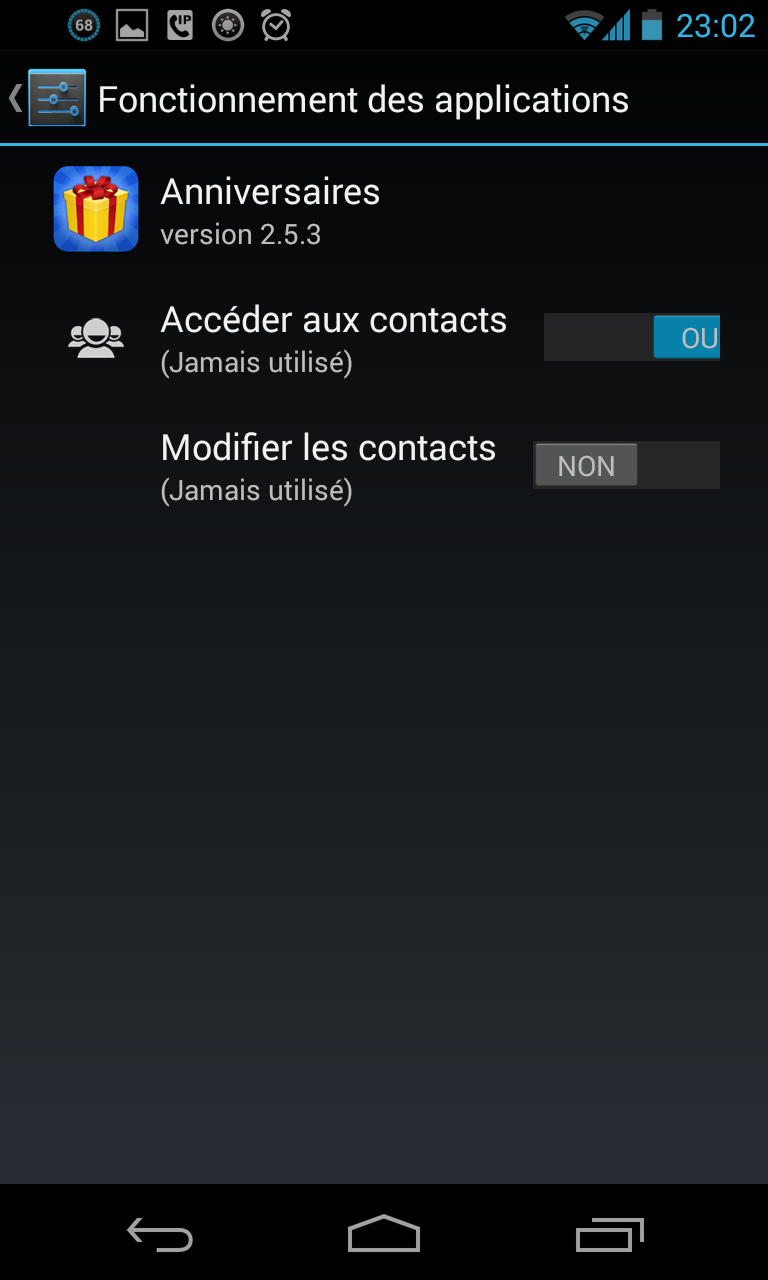Tap the system back button
Viewport: 768px width, 1280px height.
tap(160, 1234)
